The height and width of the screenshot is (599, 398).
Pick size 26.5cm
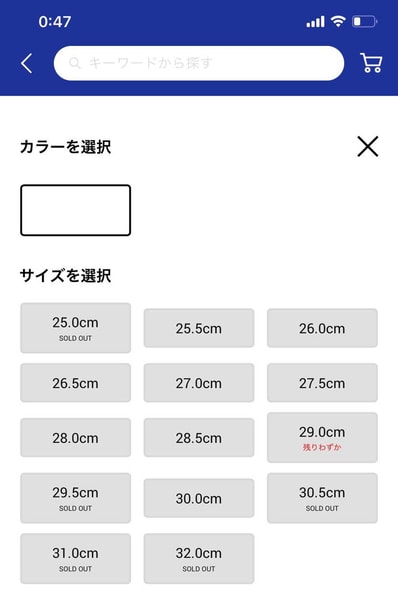click(x=76, y=383)
